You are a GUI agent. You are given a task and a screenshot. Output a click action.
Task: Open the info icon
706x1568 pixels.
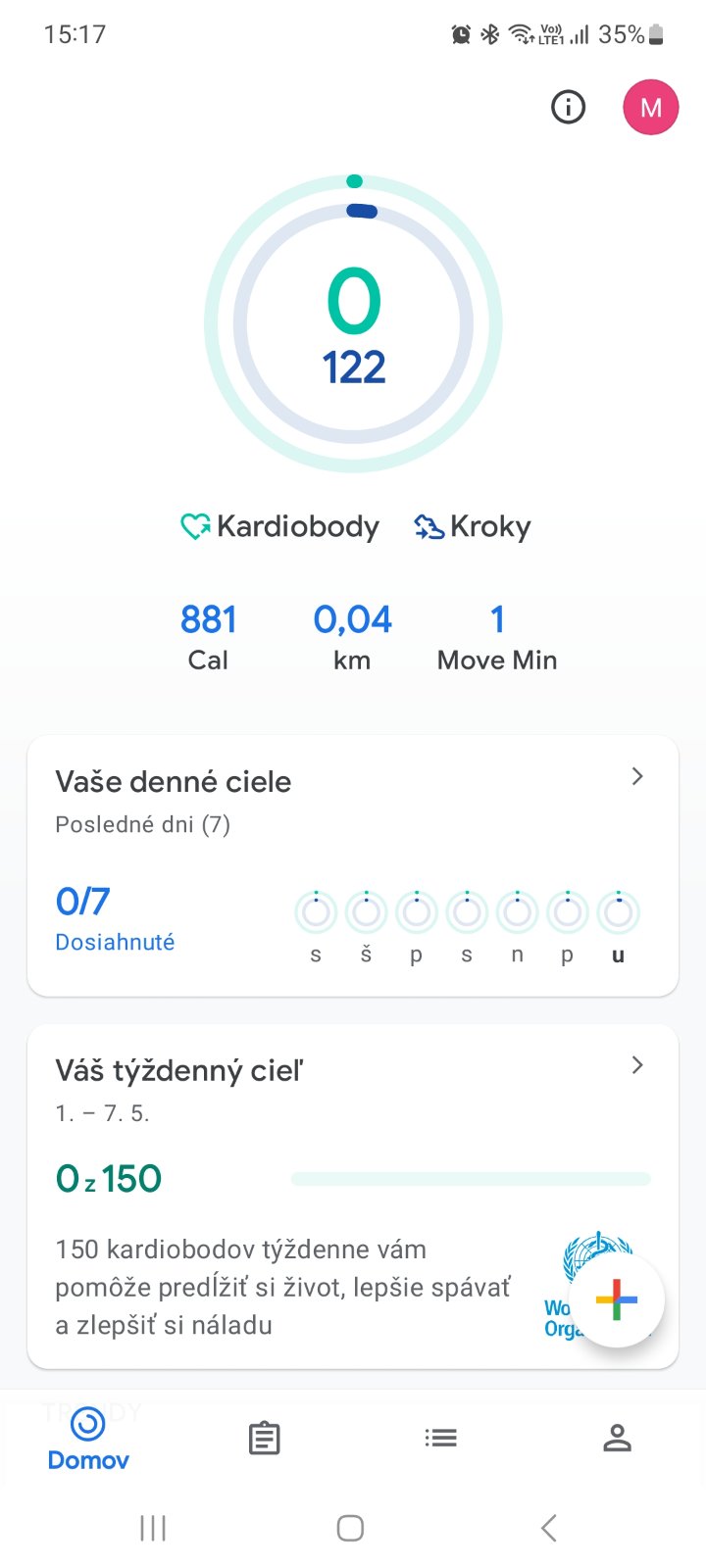pyautogui.click(x=569, y=107)
